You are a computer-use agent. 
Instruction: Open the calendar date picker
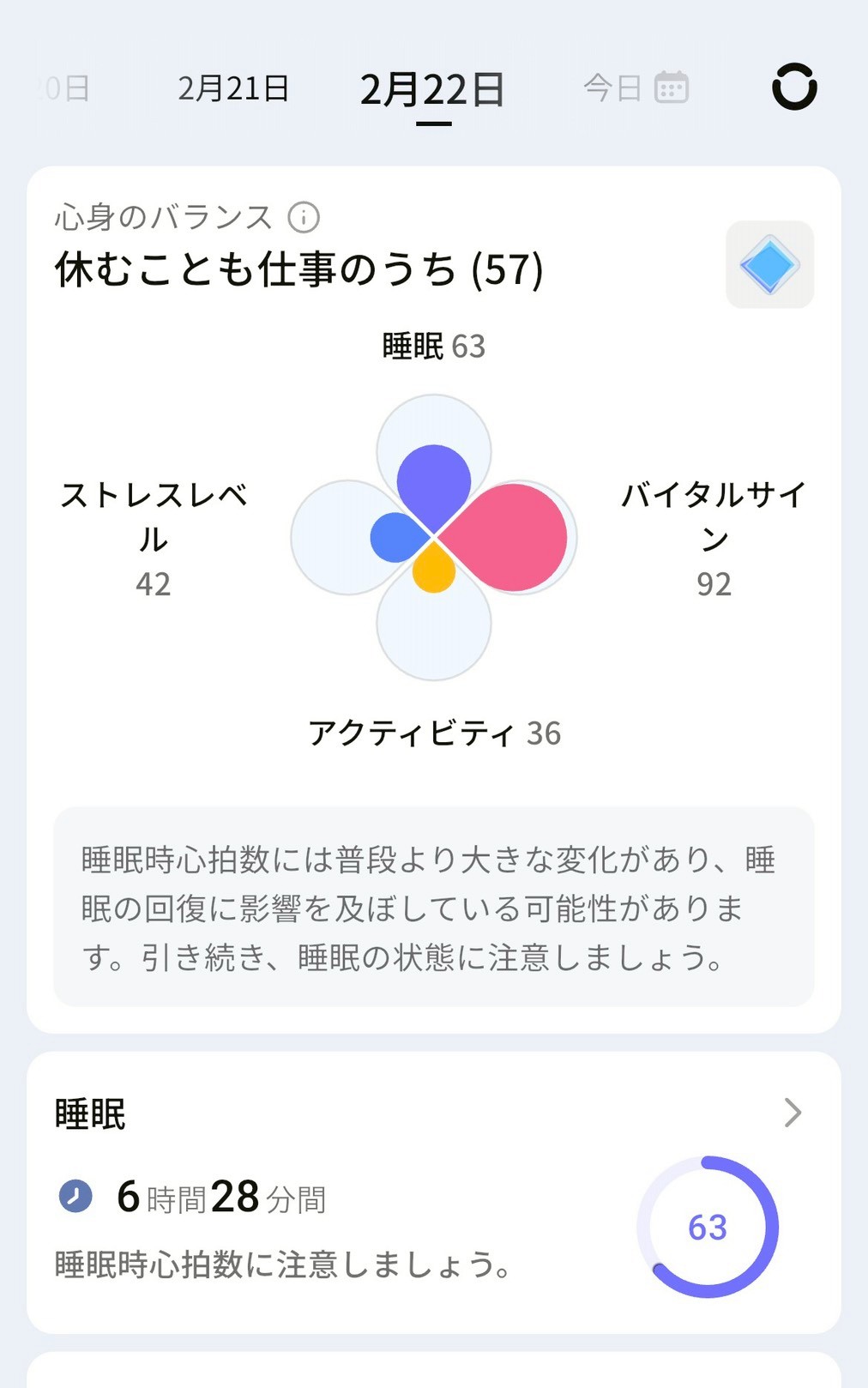(x=672, y=88)
